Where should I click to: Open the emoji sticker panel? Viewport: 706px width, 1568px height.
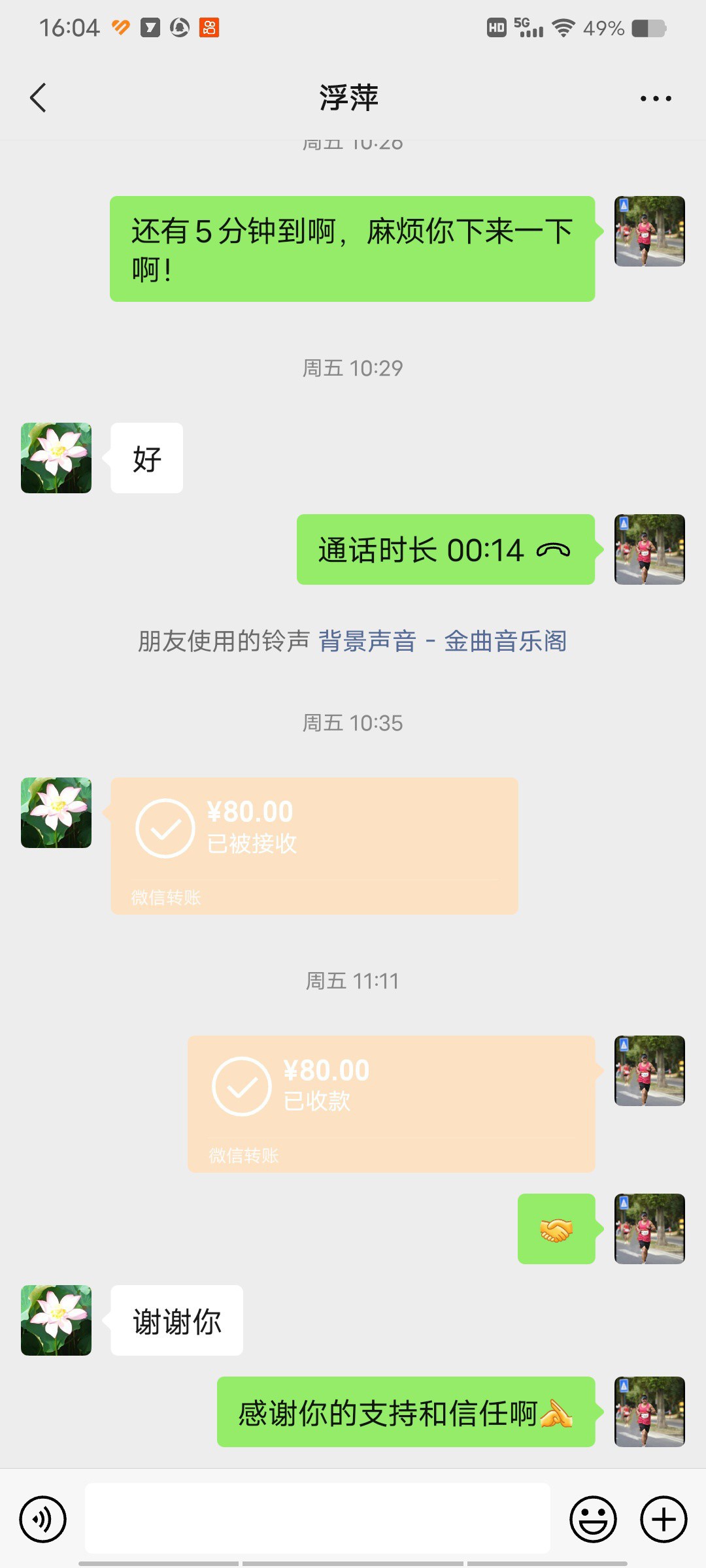593,1519
